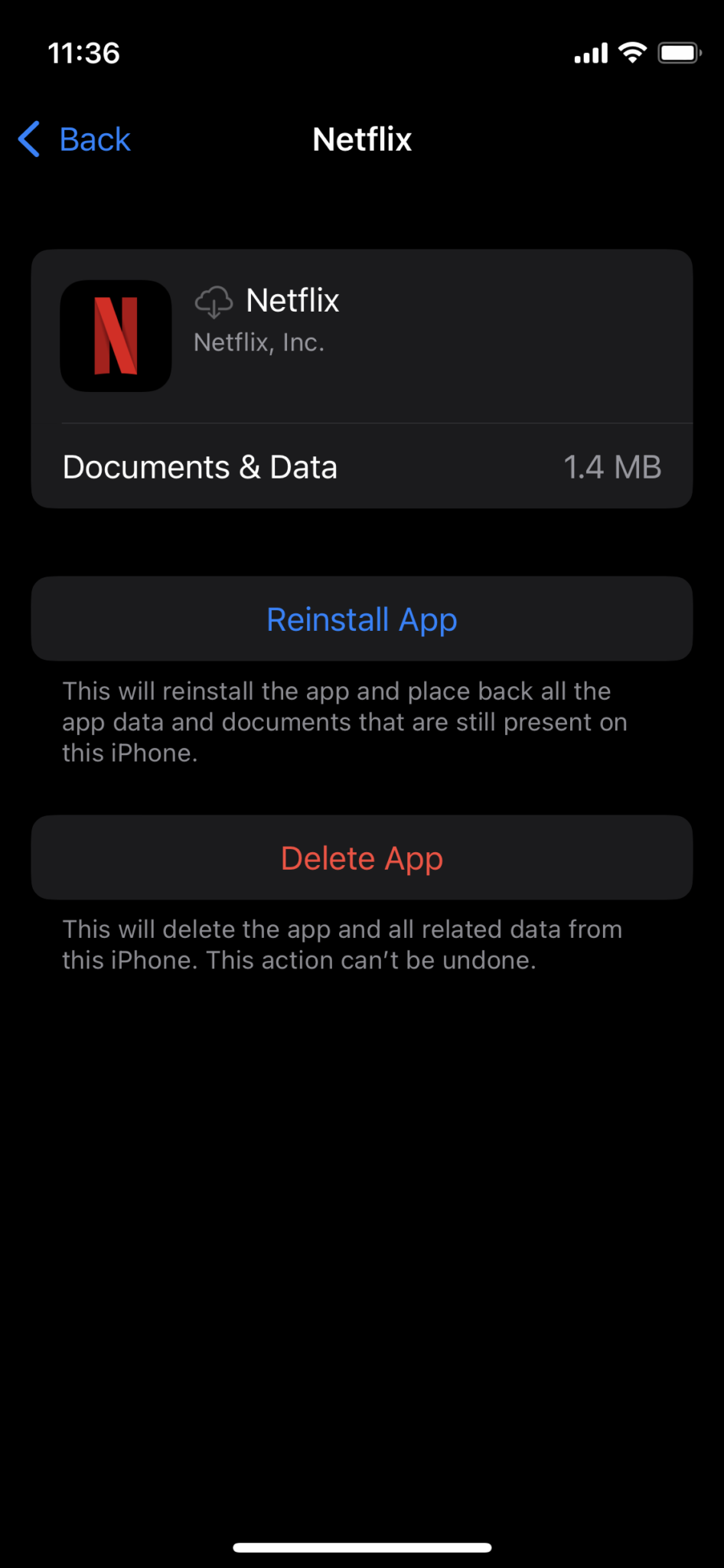This screenshot has height=1568, width=724.
Task: Select the delete warning description text
Action: tap(342, 944)
